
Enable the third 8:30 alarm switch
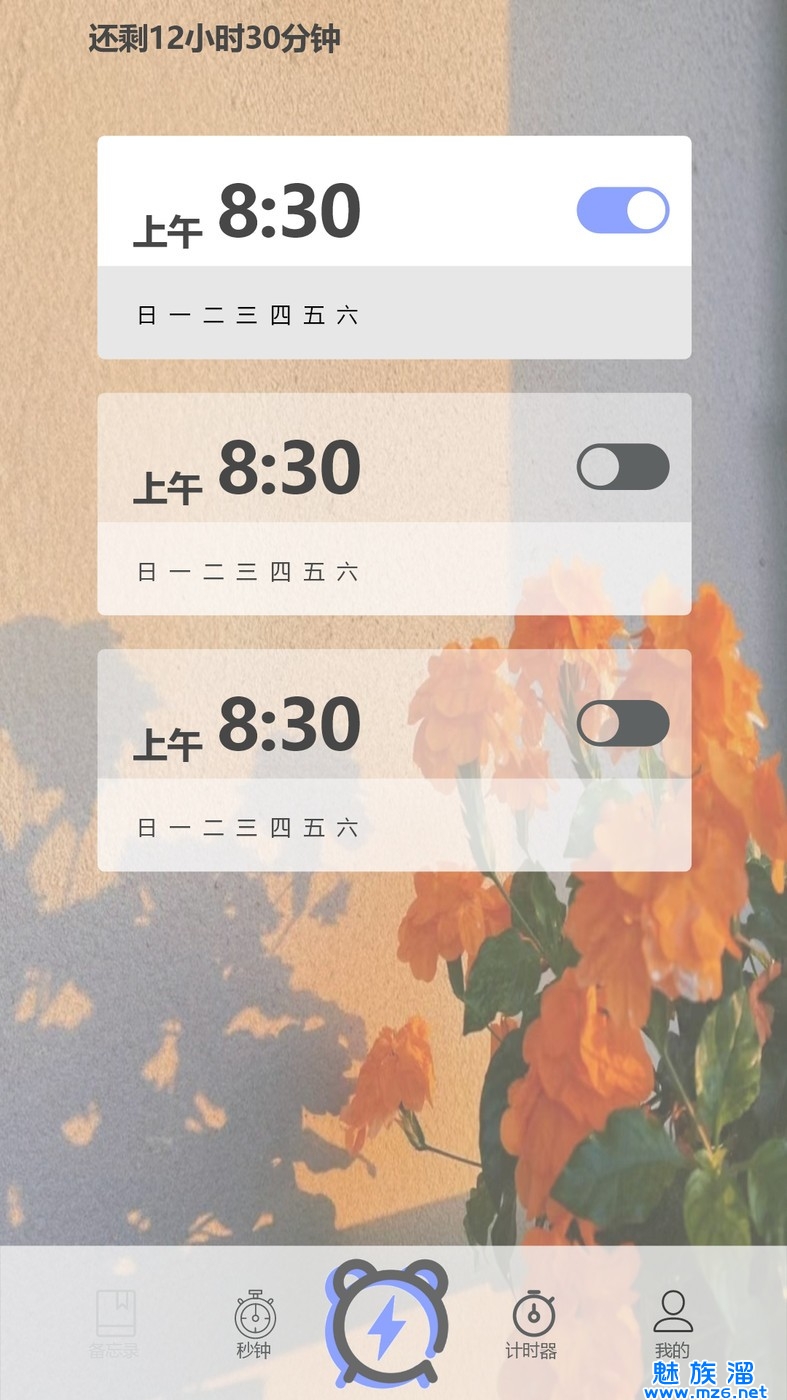(622, 723)
